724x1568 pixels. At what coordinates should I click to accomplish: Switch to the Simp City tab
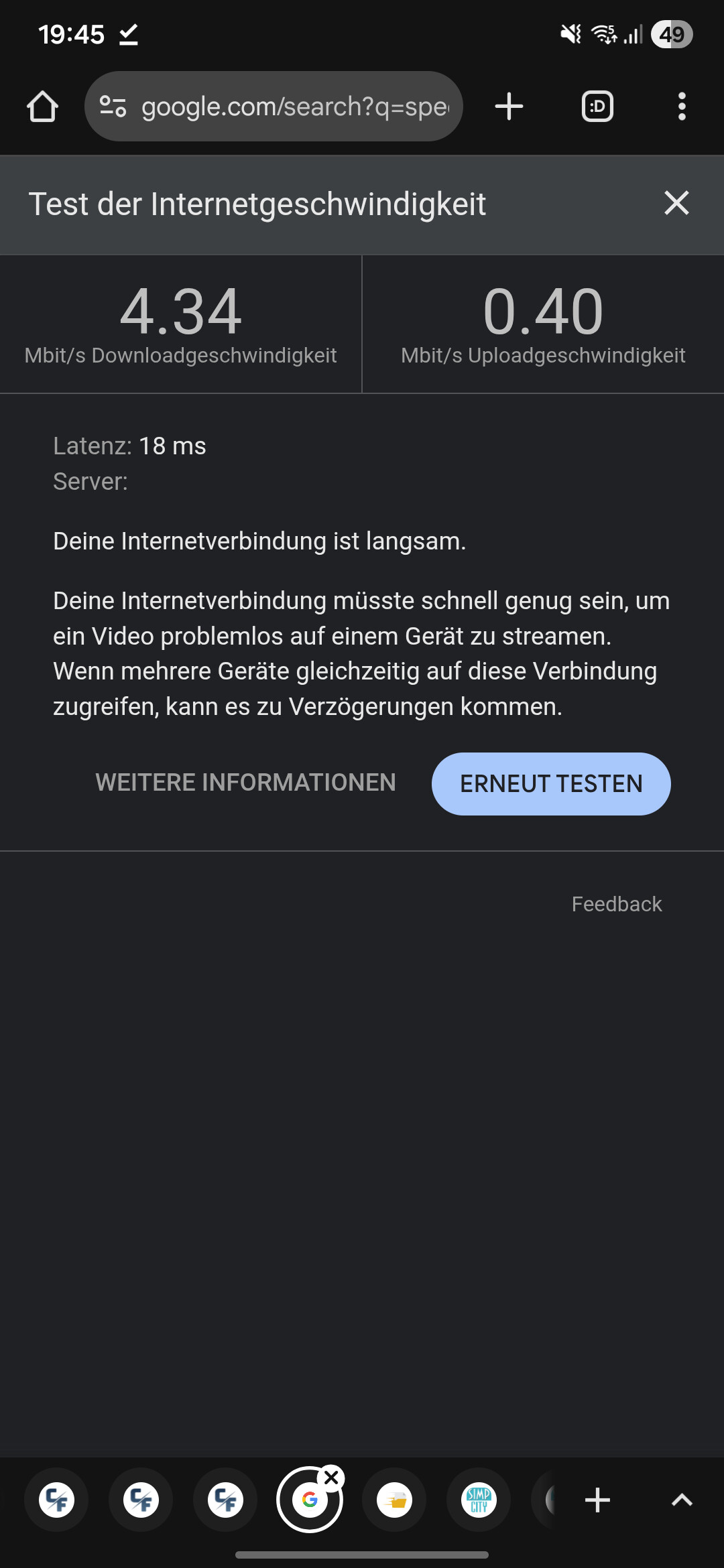click(x=479, y=1500)
